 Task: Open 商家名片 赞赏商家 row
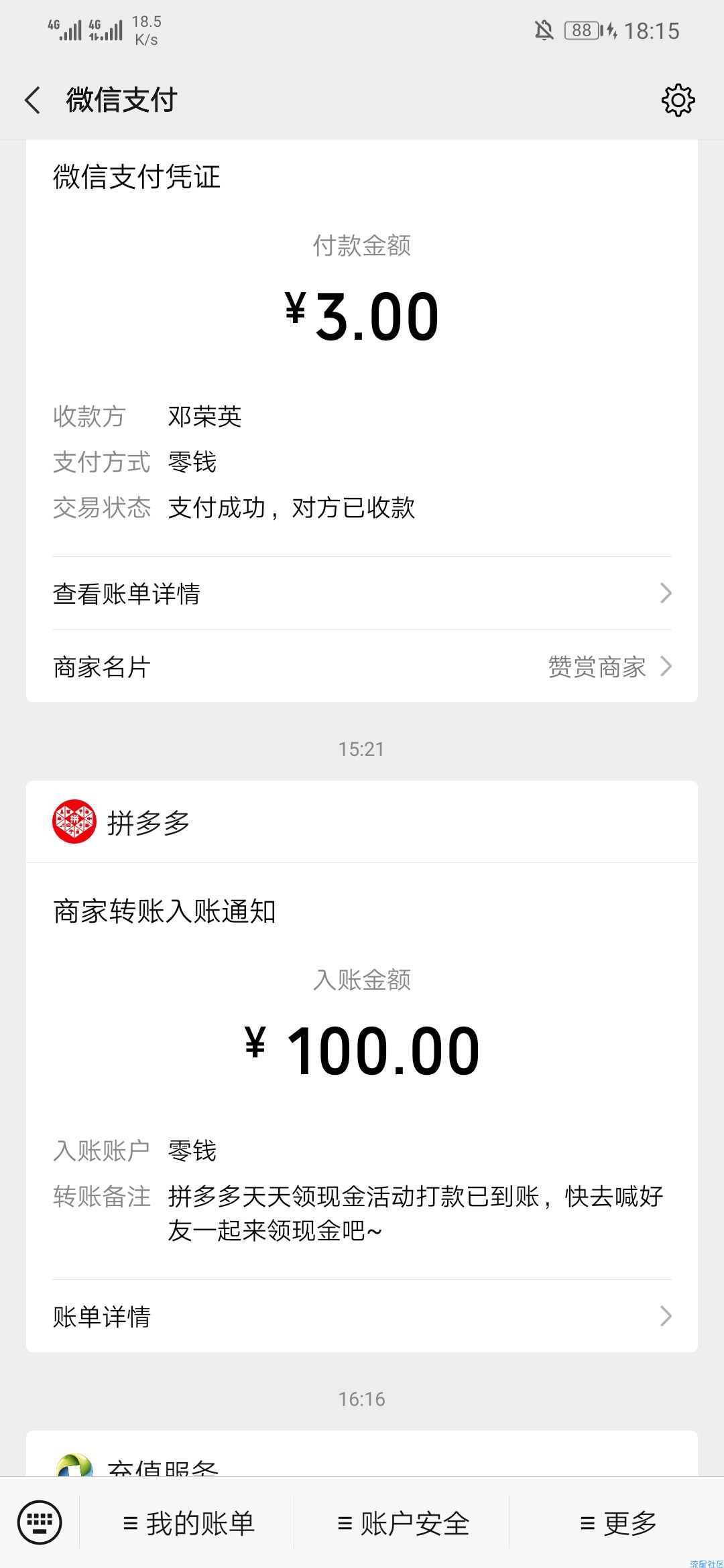pyautogui.click(x=362, y=666)
